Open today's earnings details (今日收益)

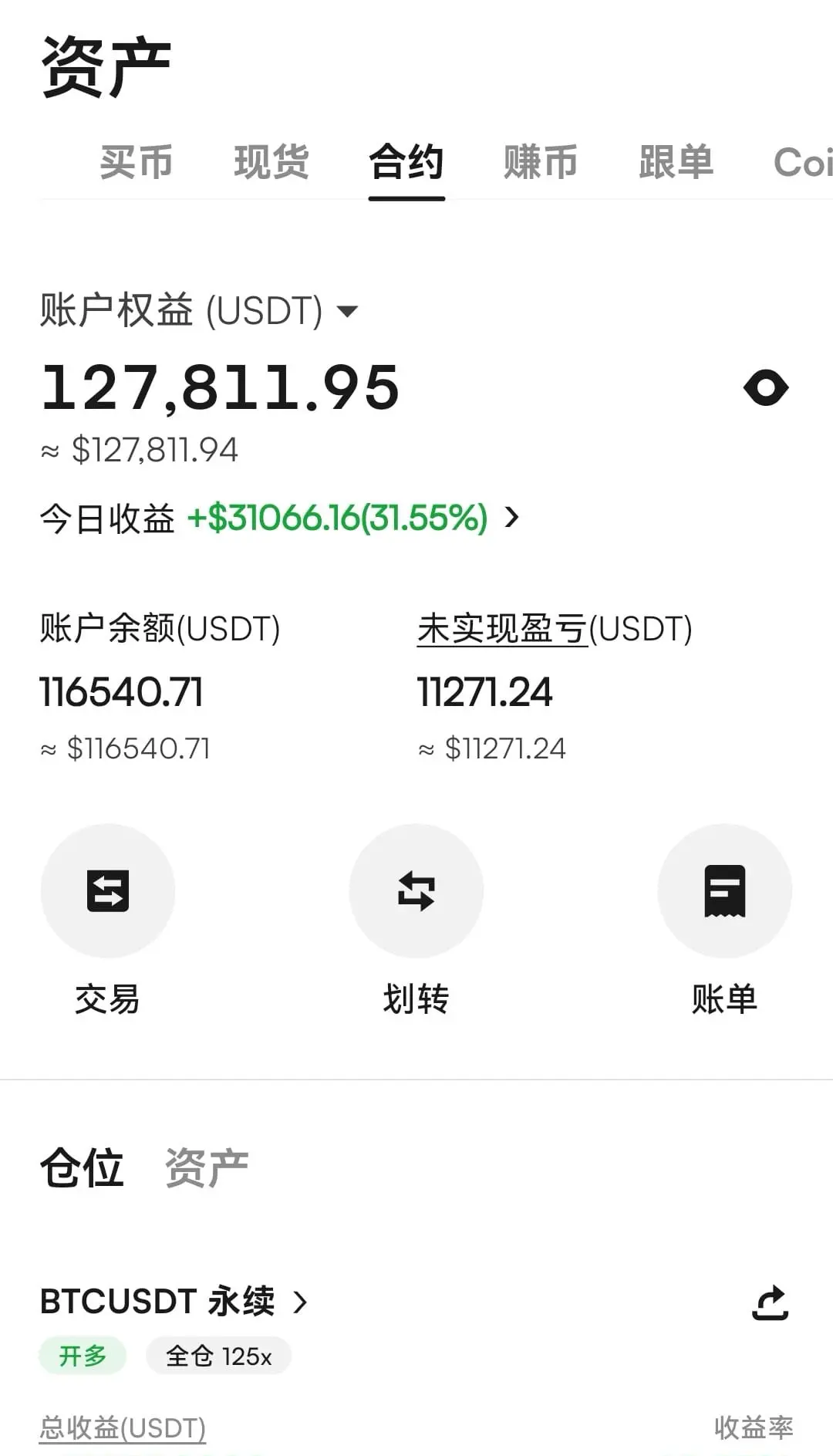279,518
